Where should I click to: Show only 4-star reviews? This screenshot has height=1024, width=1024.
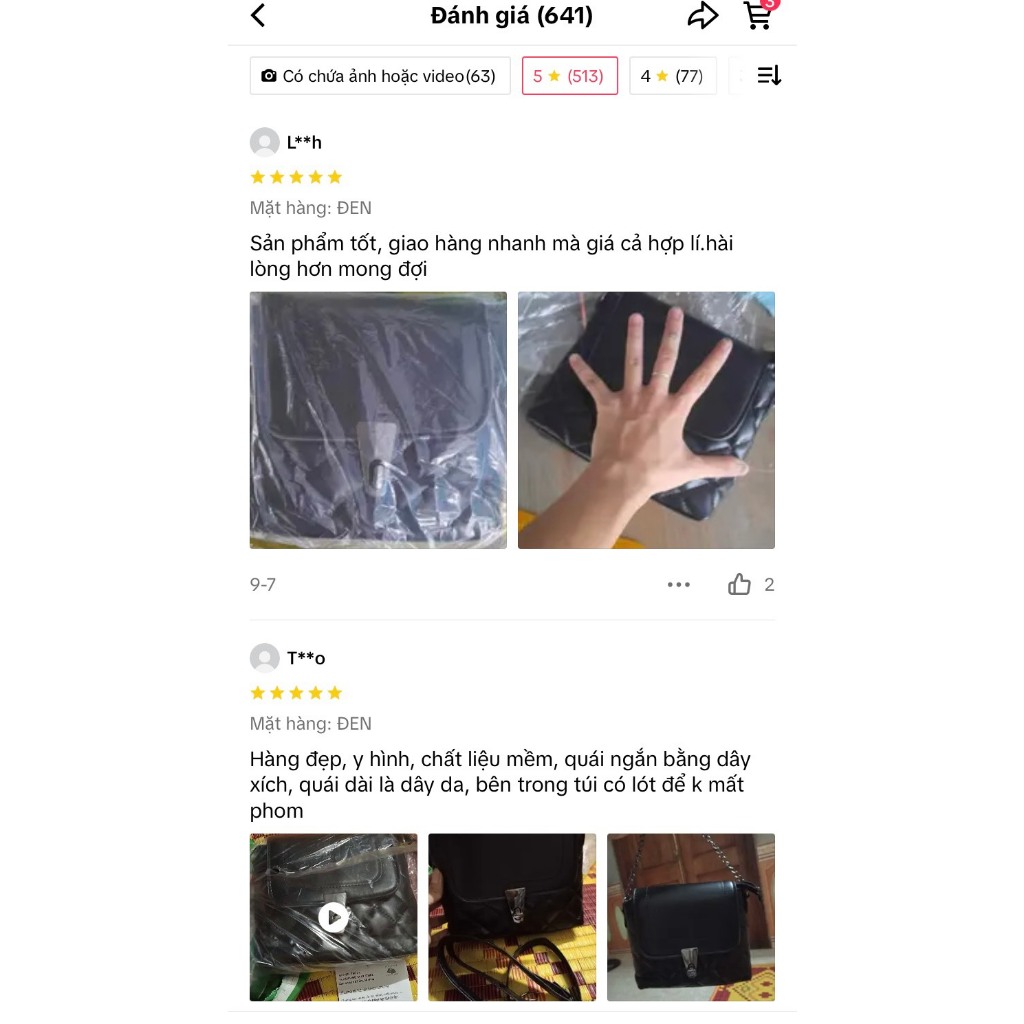(x=672, y=76)
